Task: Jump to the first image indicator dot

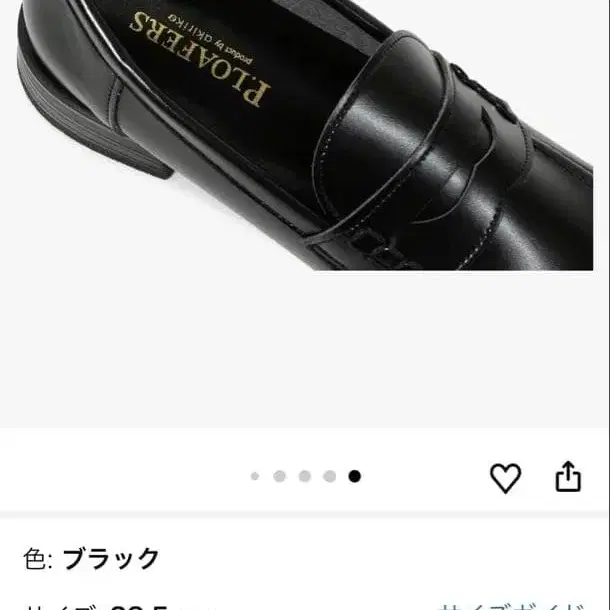Action: (255, 477)
